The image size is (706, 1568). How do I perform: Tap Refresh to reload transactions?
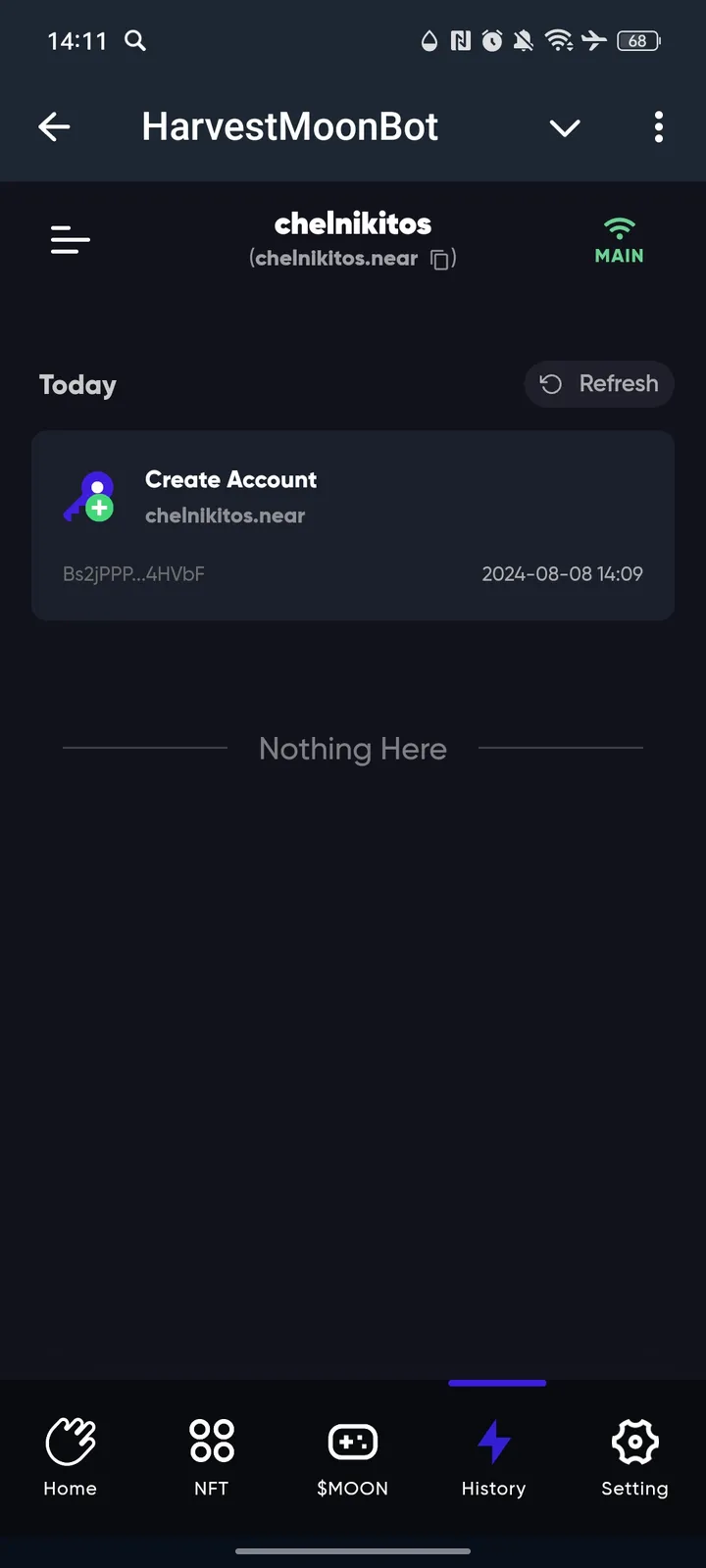pos(599,383)
